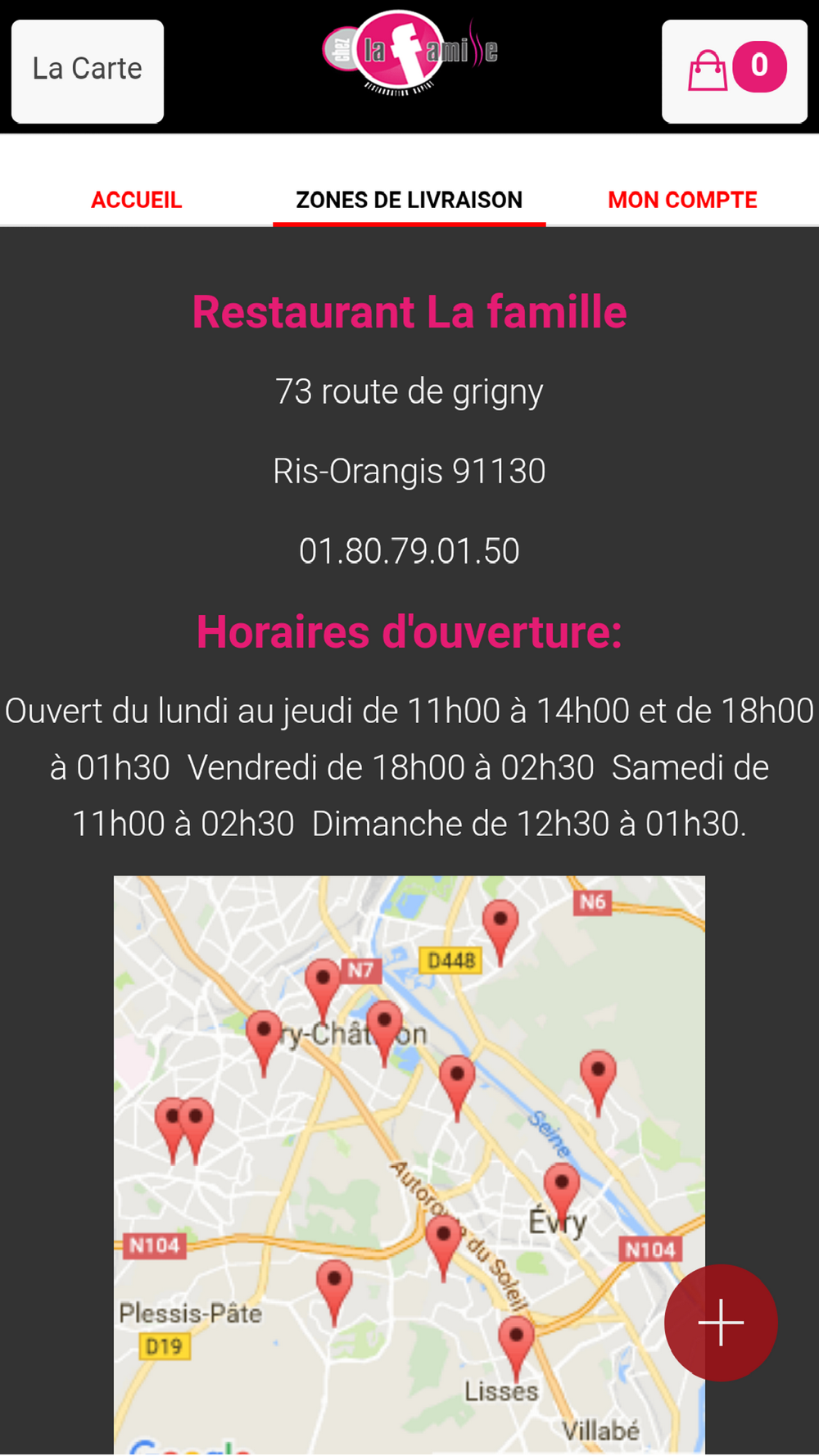Go to the Mon Compte tab
Screen dimensions: 819x1456
pos(682,200)
